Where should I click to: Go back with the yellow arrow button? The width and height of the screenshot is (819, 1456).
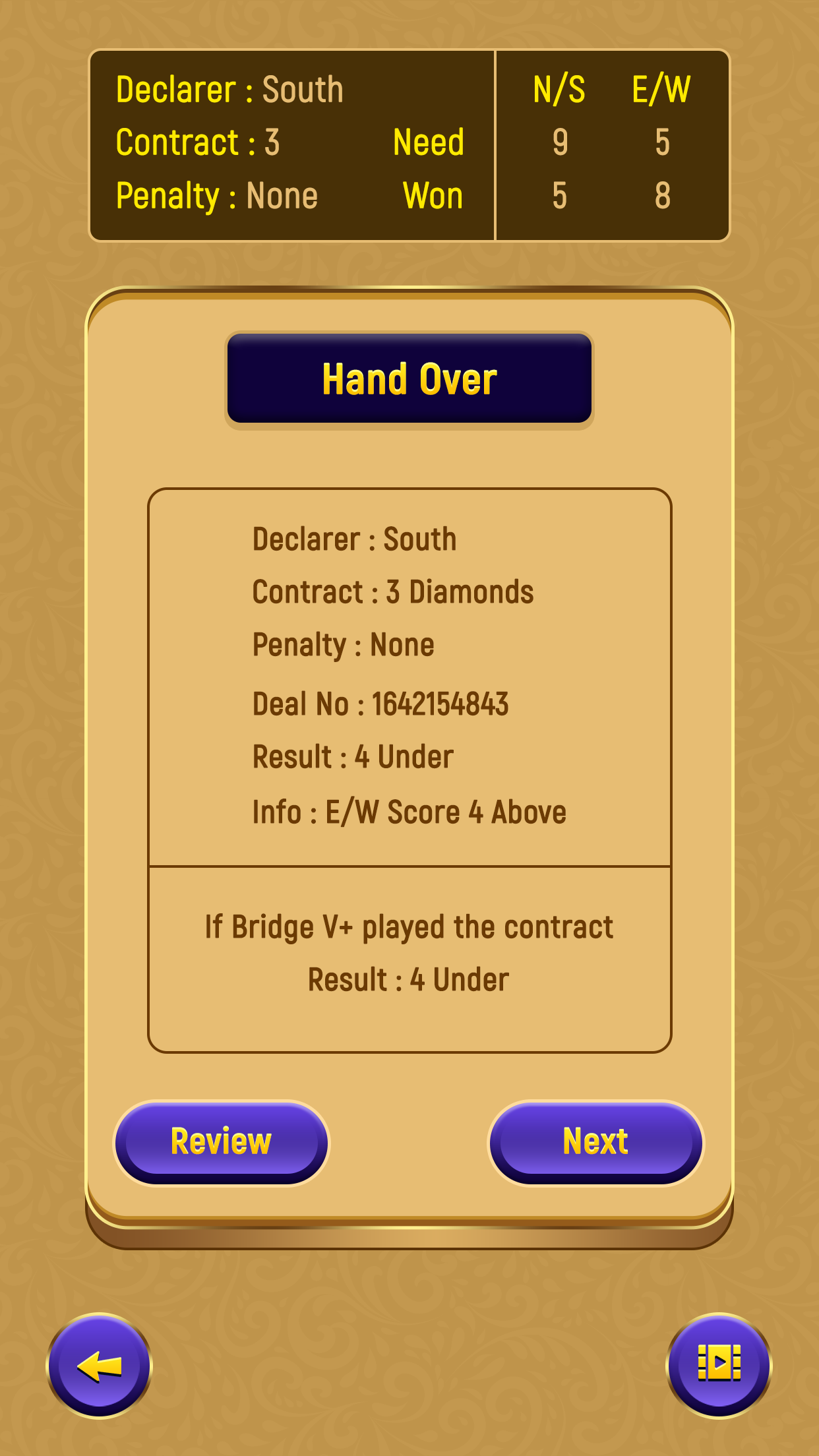pyautogui.click(x=100, y=1365)
